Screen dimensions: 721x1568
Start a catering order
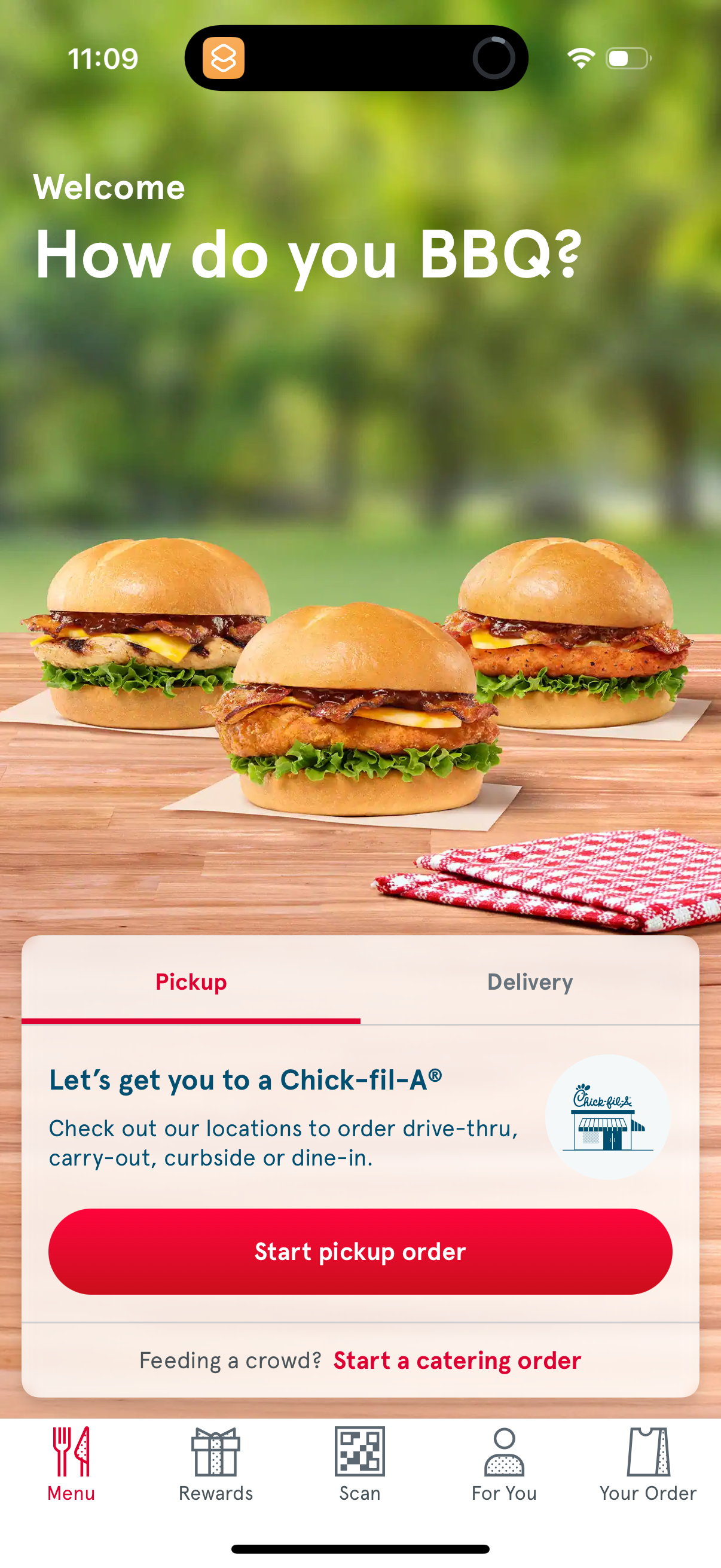(x=456, y=1360)
